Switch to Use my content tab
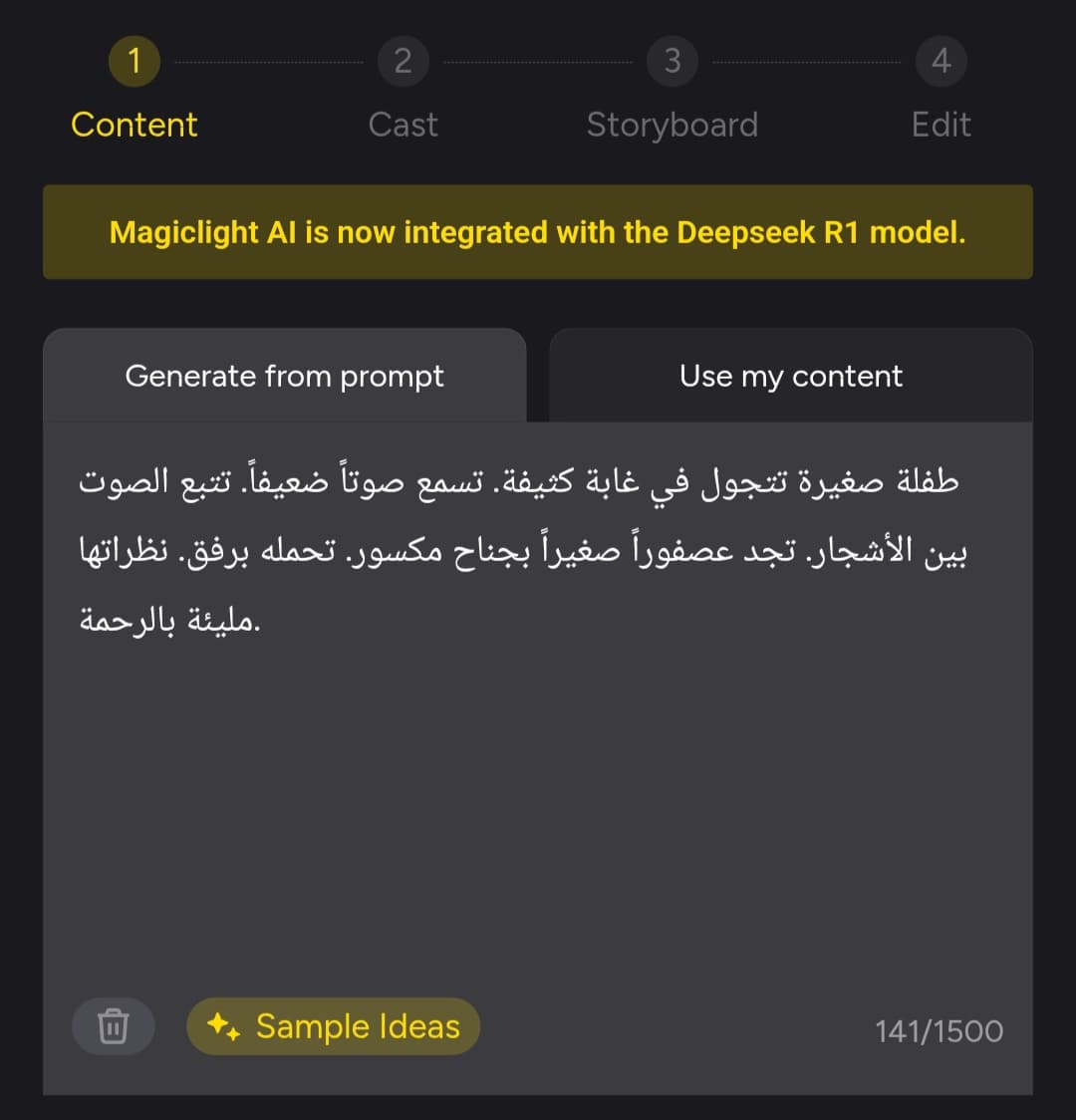 pyautogui.click(x=790, y=376)
